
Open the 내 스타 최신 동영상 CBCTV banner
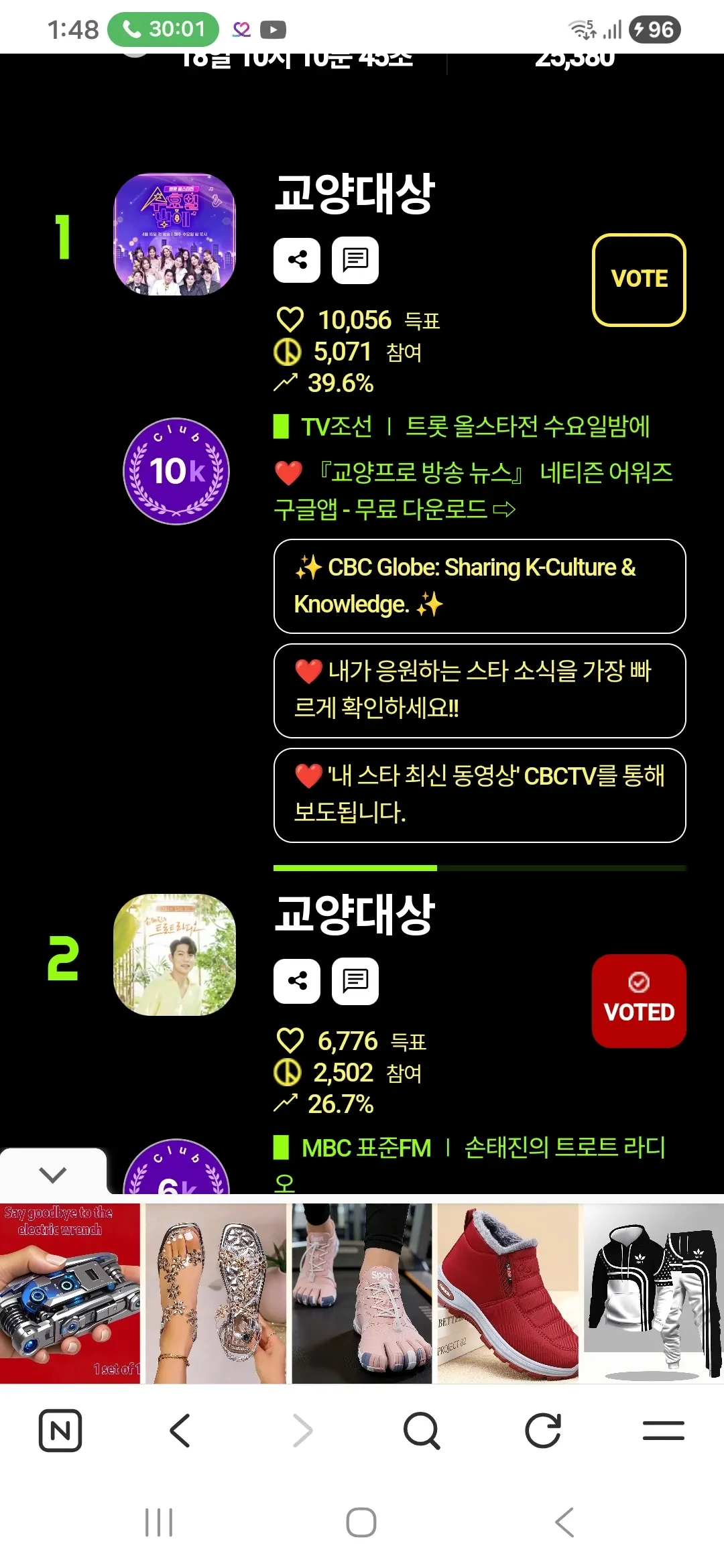click(479, 795)
